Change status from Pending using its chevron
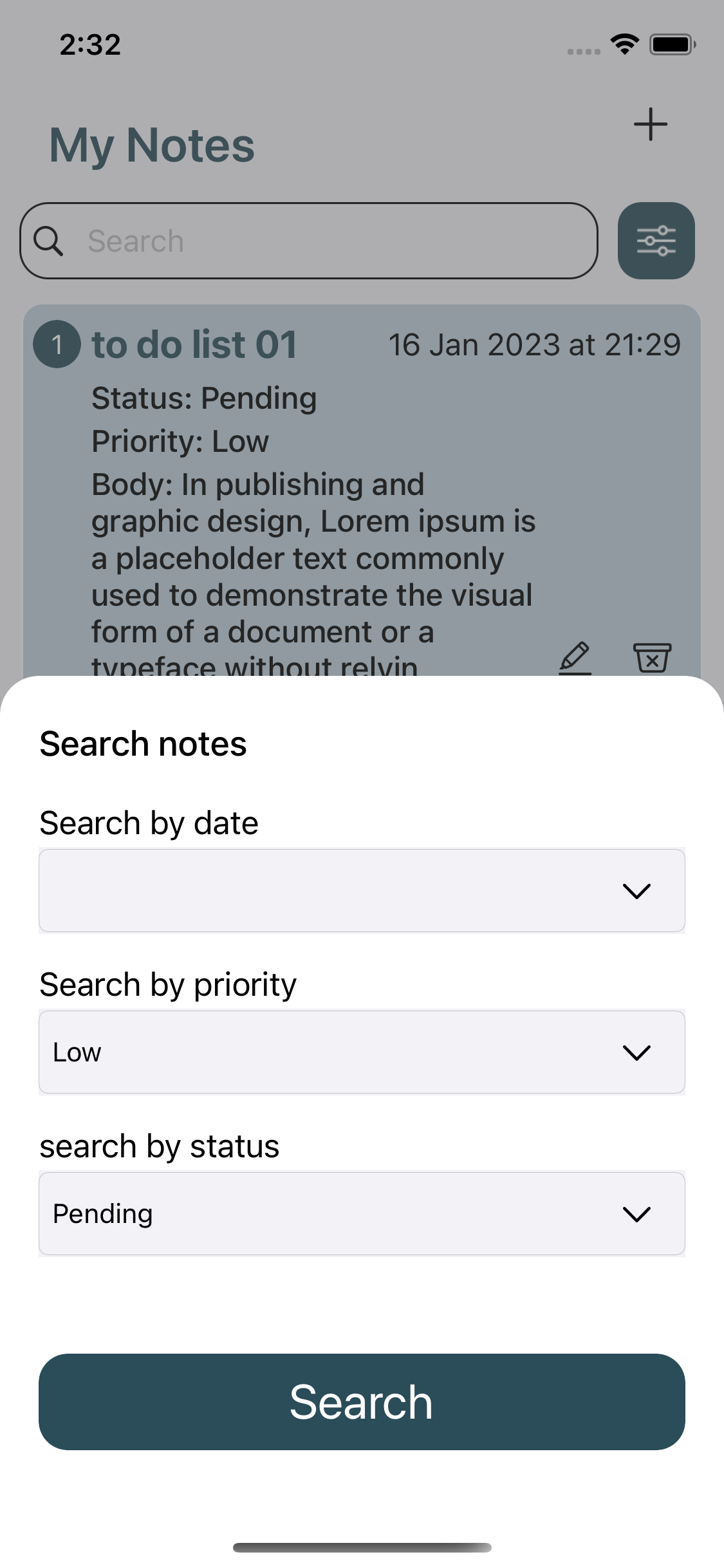This screenshot has width=724, height=1568. [x=636, y=1214]
